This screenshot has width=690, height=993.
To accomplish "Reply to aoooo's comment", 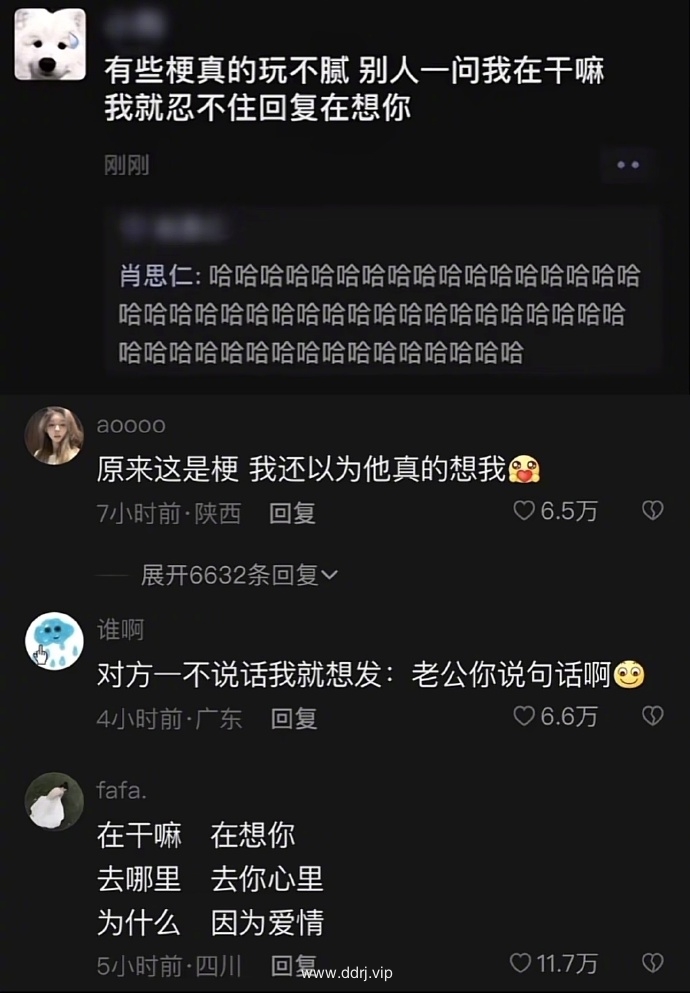I will tap(292, 513).
